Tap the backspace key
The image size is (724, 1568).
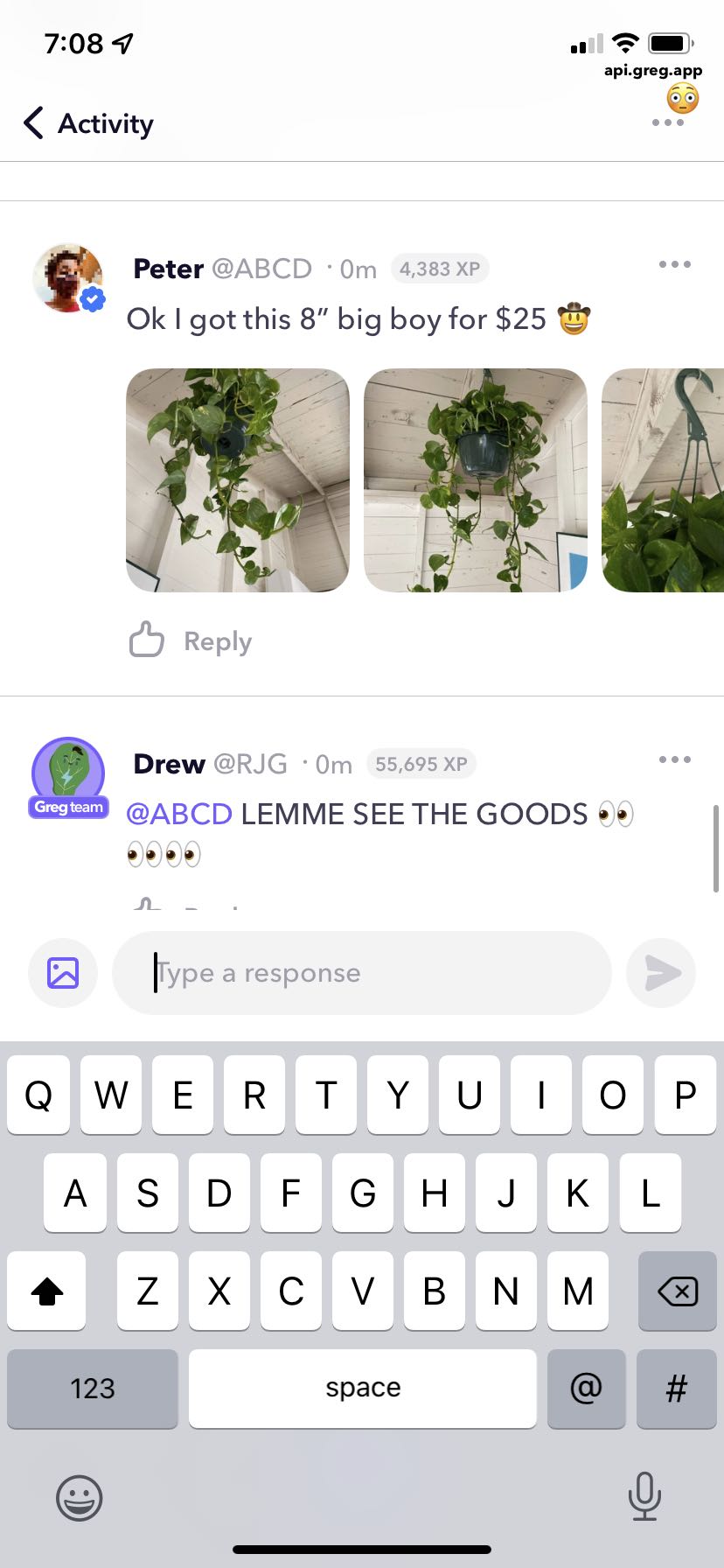(677, 1291)
